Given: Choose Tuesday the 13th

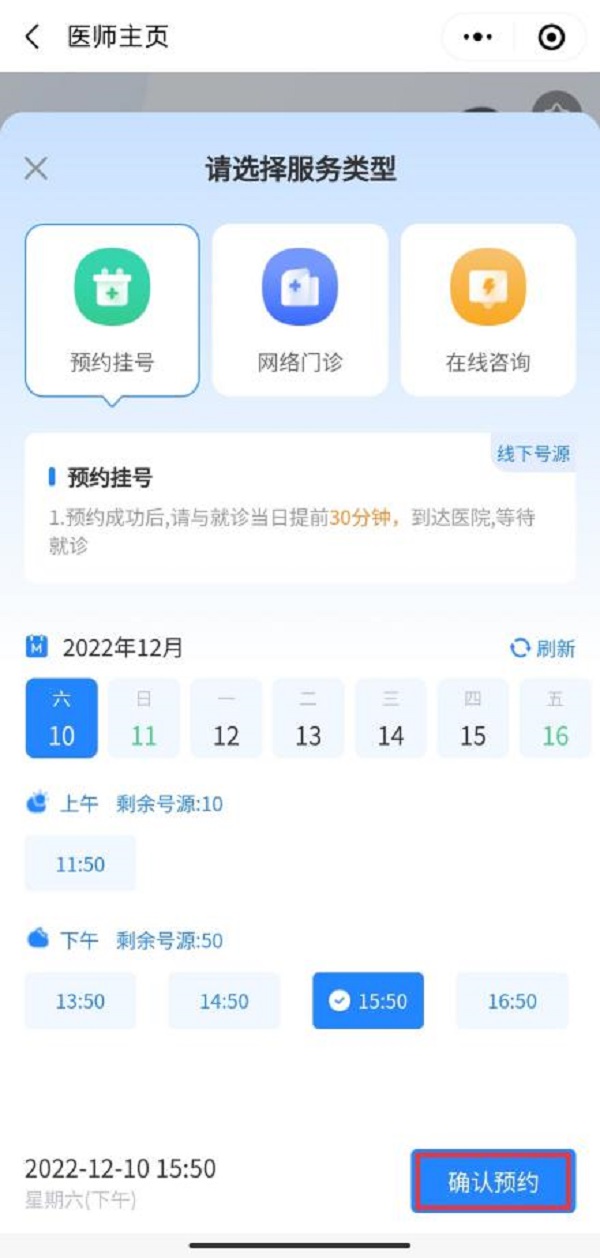Looking at the screenshot, I should 308,718.
